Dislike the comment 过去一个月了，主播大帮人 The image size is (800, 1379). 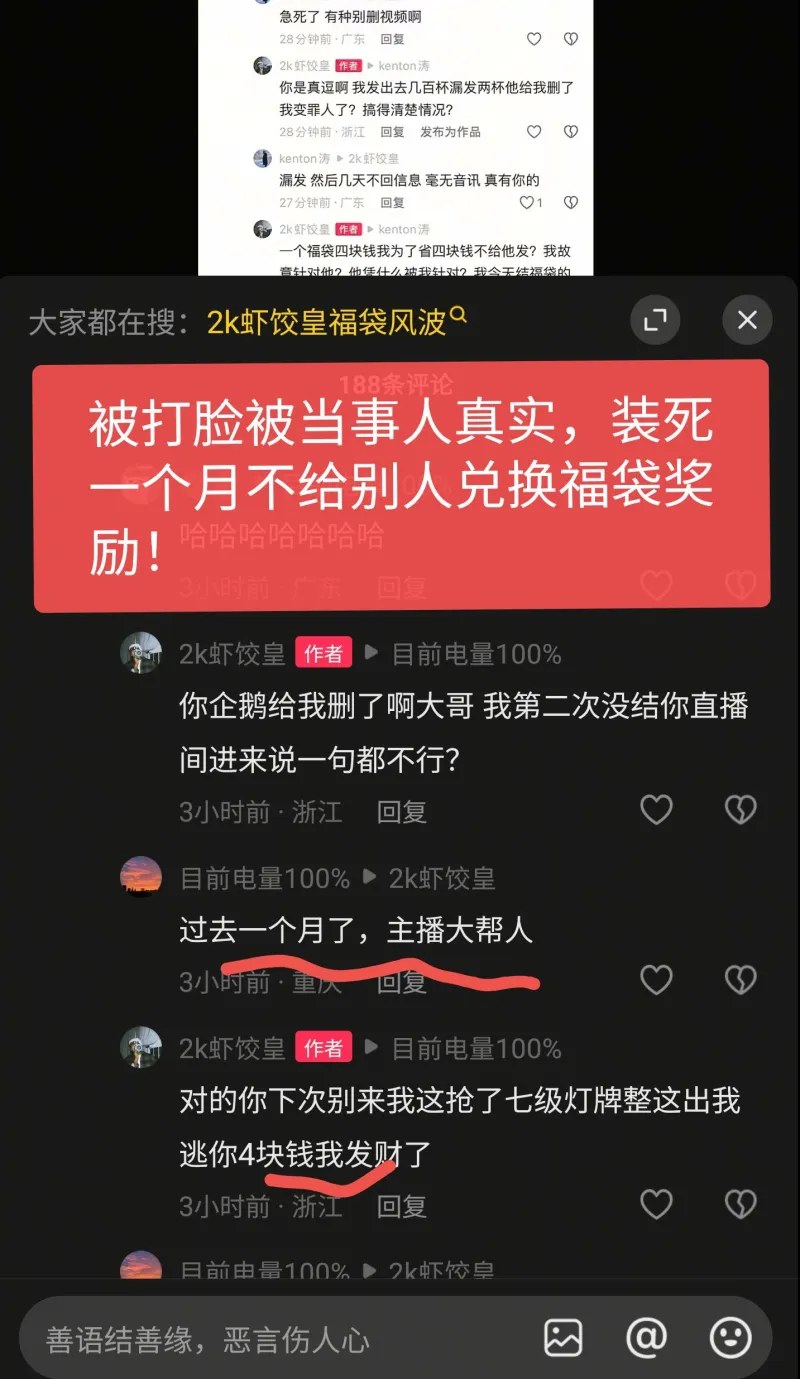coord(740,980)
